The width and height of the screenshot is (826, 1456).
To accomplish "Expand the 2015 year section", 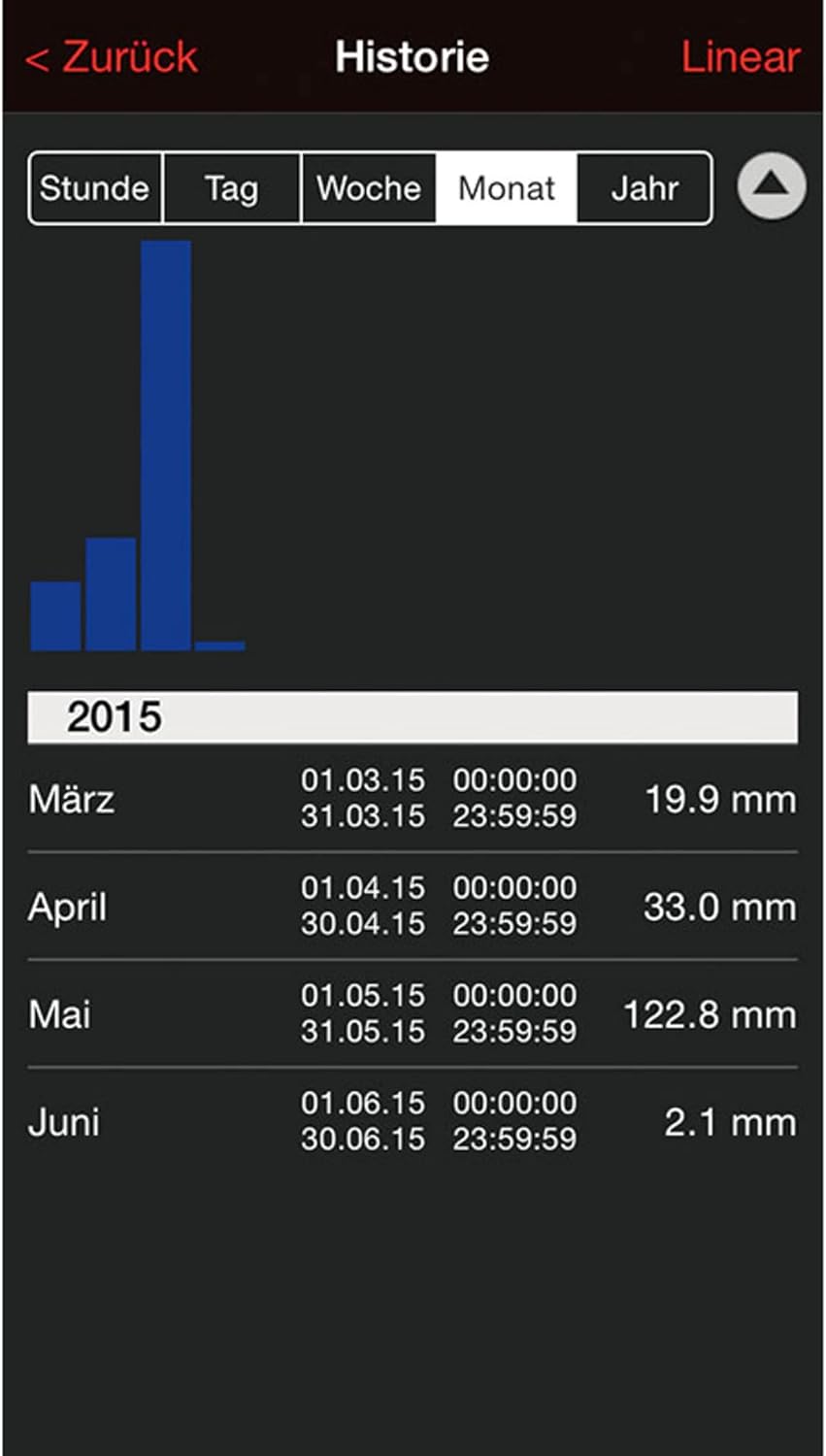I will click(x=412, y=716).
